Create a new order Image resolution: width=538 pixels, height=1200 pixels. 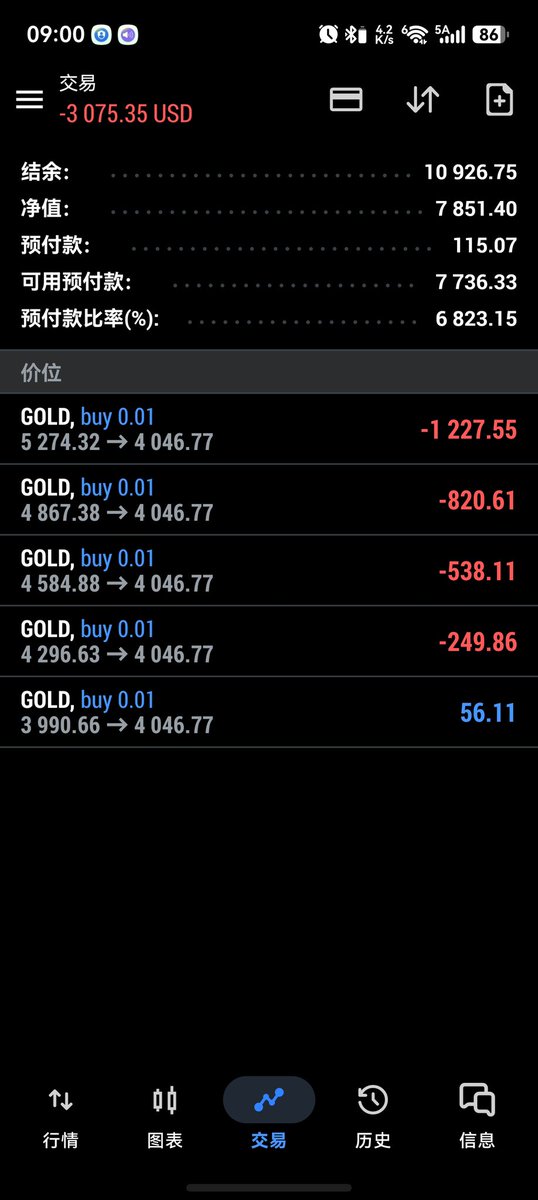(498, 100)
